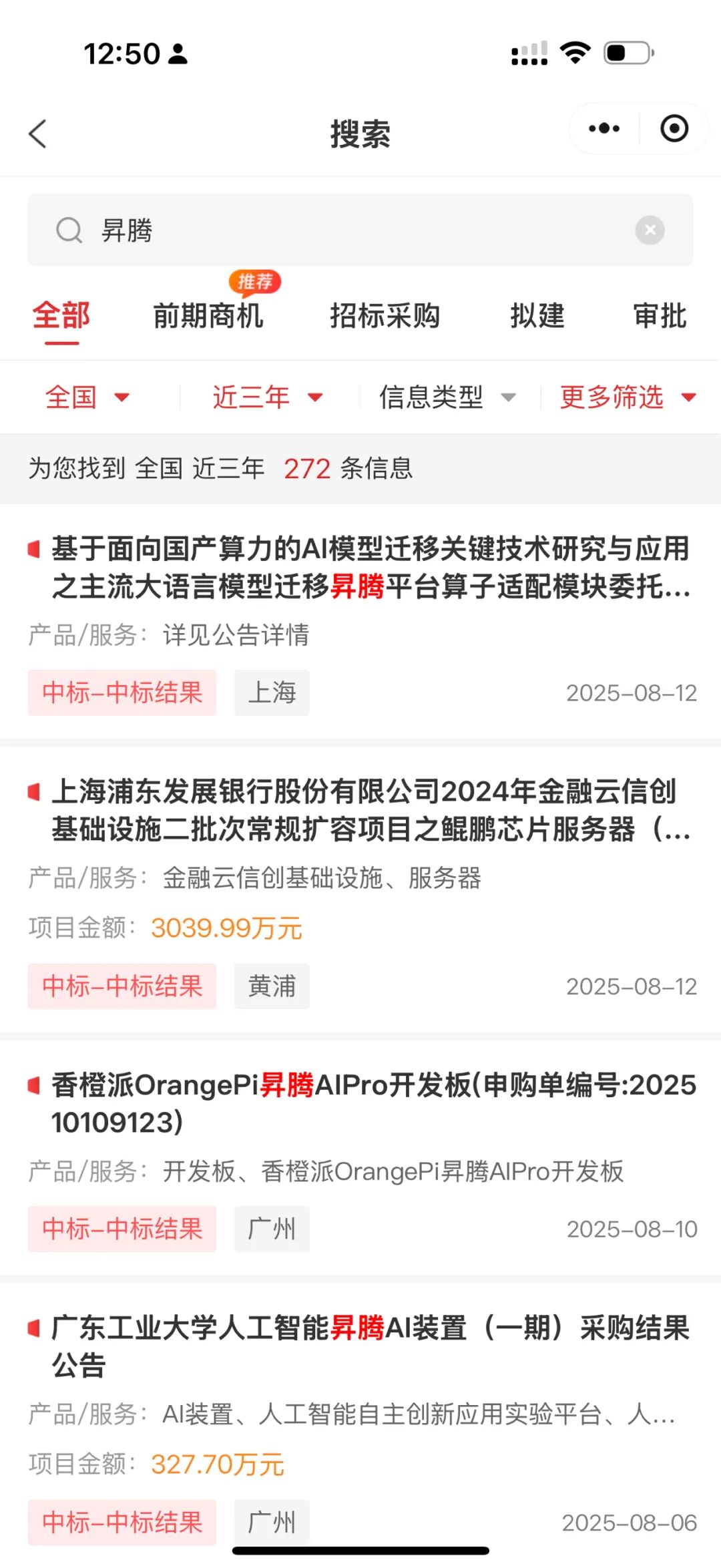Switch to the 拟建 tab

537,315
